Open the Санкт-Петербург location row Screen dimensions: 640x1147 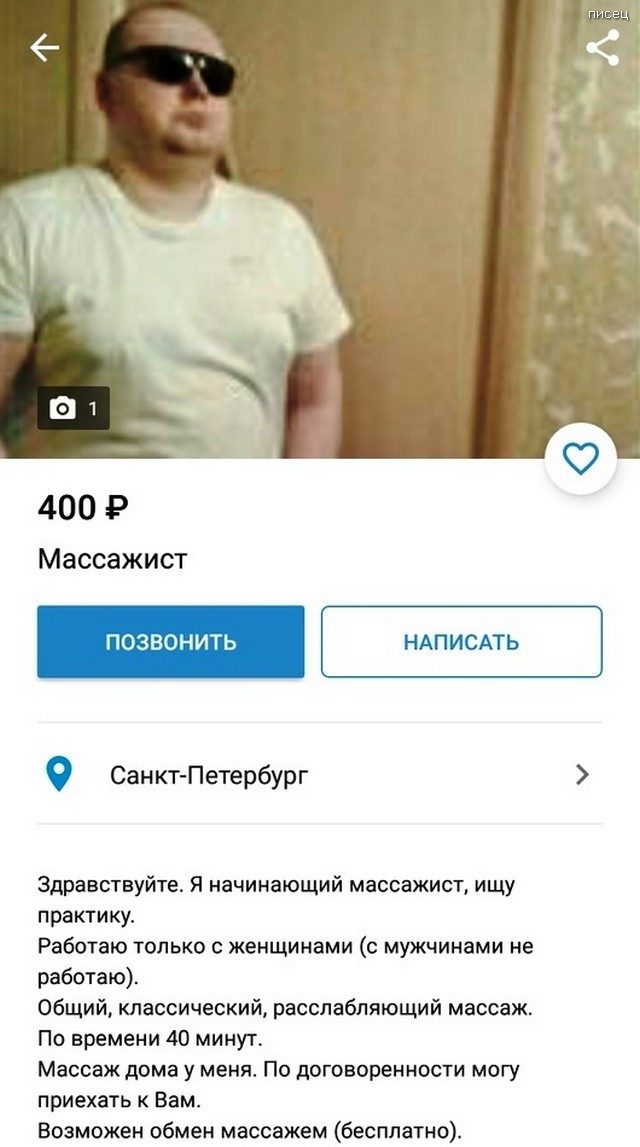(x=320, y=774)
